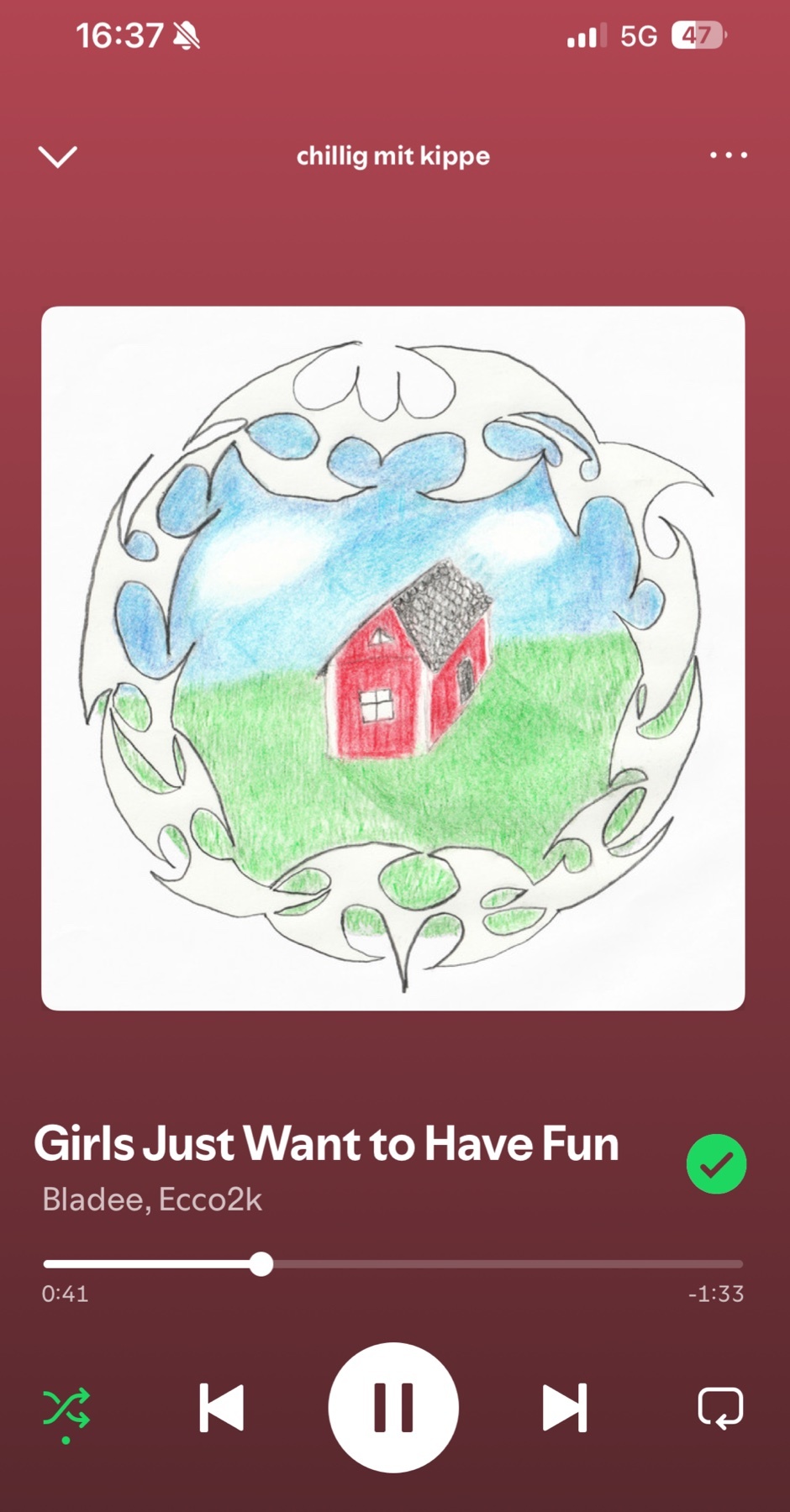790x1512 pixels.
Task: Enable repeat for playback
Action: coord(720,1407)
